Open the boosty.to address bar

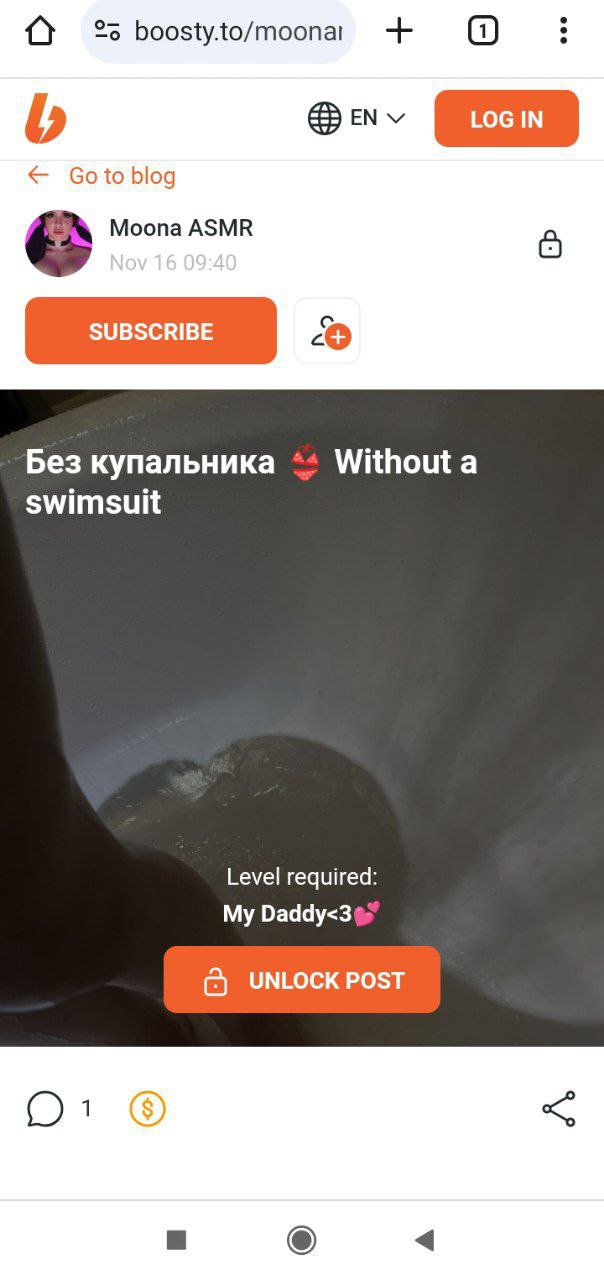[218, 31]
